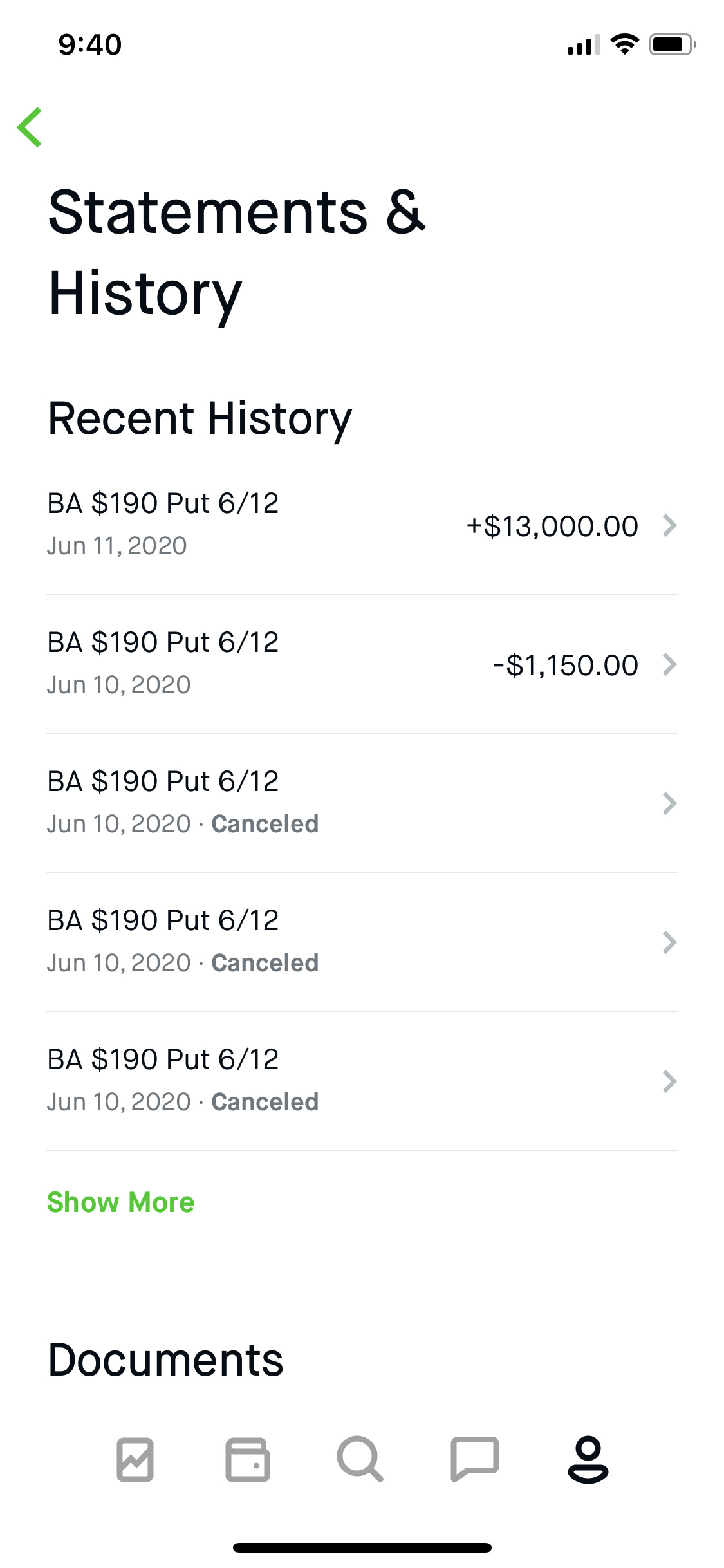The height and width of the screenshot is (1568, 724).
Task: Open the account profile tab
Action: pos(588,1460)
